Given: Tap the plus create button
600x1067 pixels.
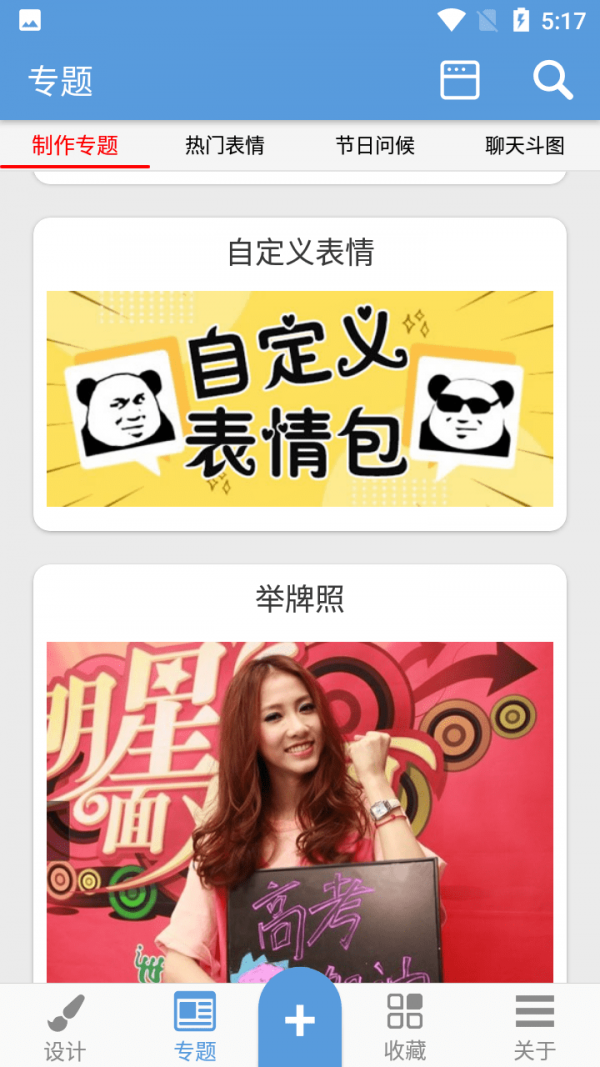Looking at the screenshot, I should [x=300, y=1020].
